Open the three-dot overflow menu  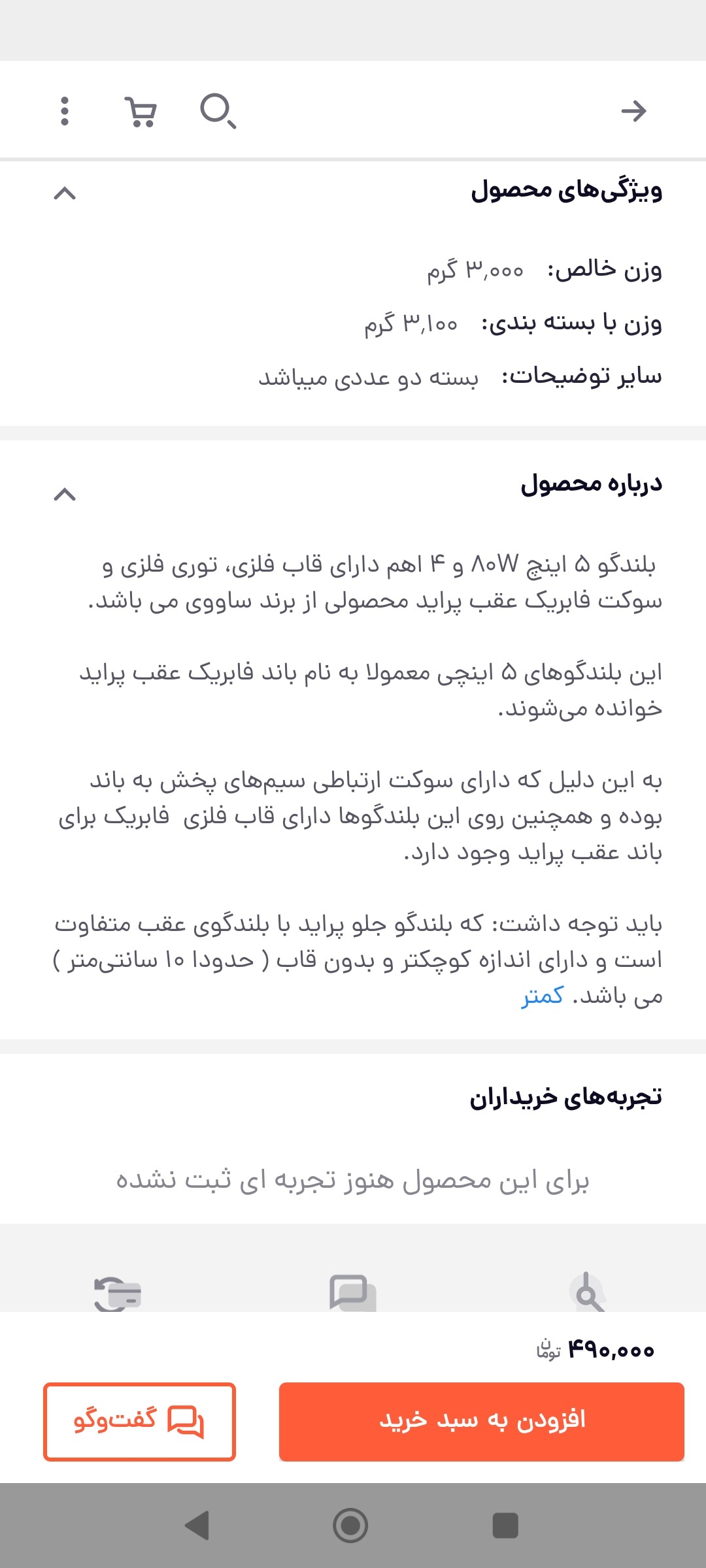point(64,111)
